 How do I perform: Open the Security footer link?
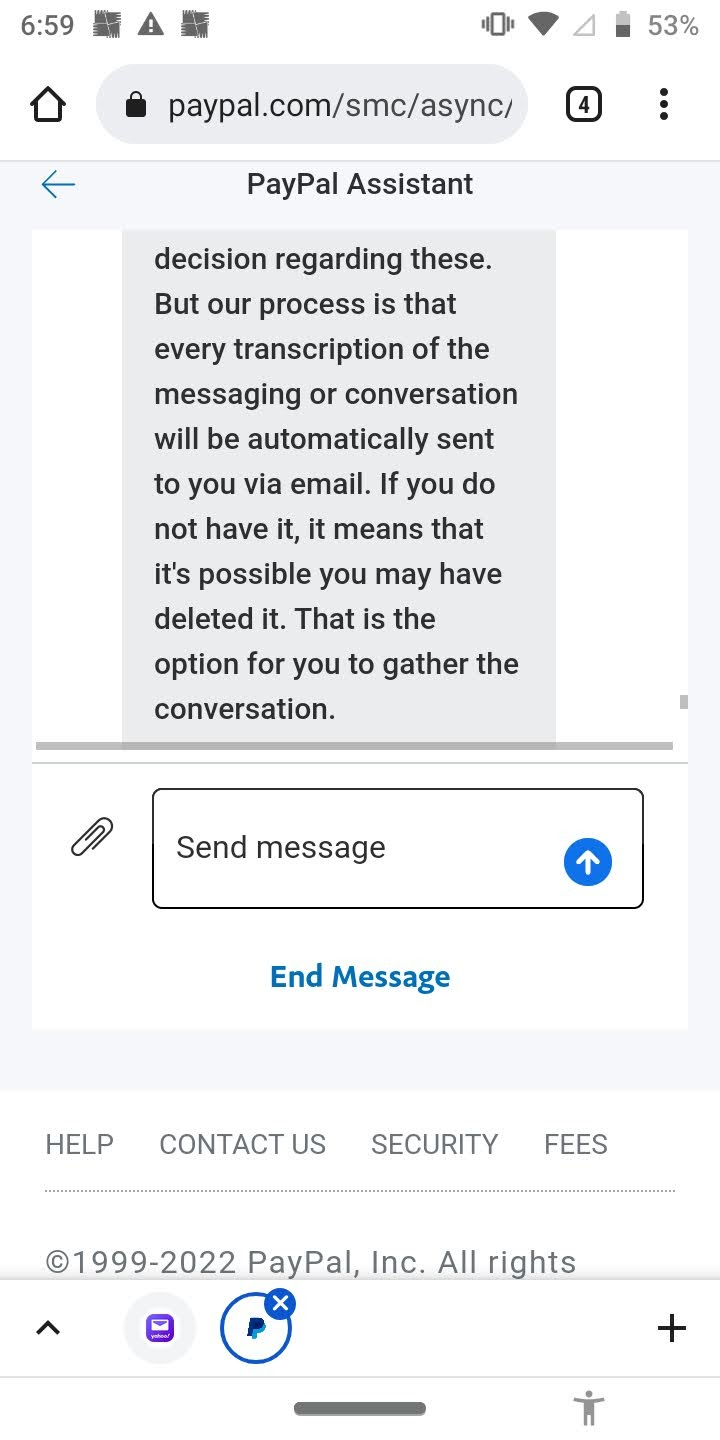434,1144
